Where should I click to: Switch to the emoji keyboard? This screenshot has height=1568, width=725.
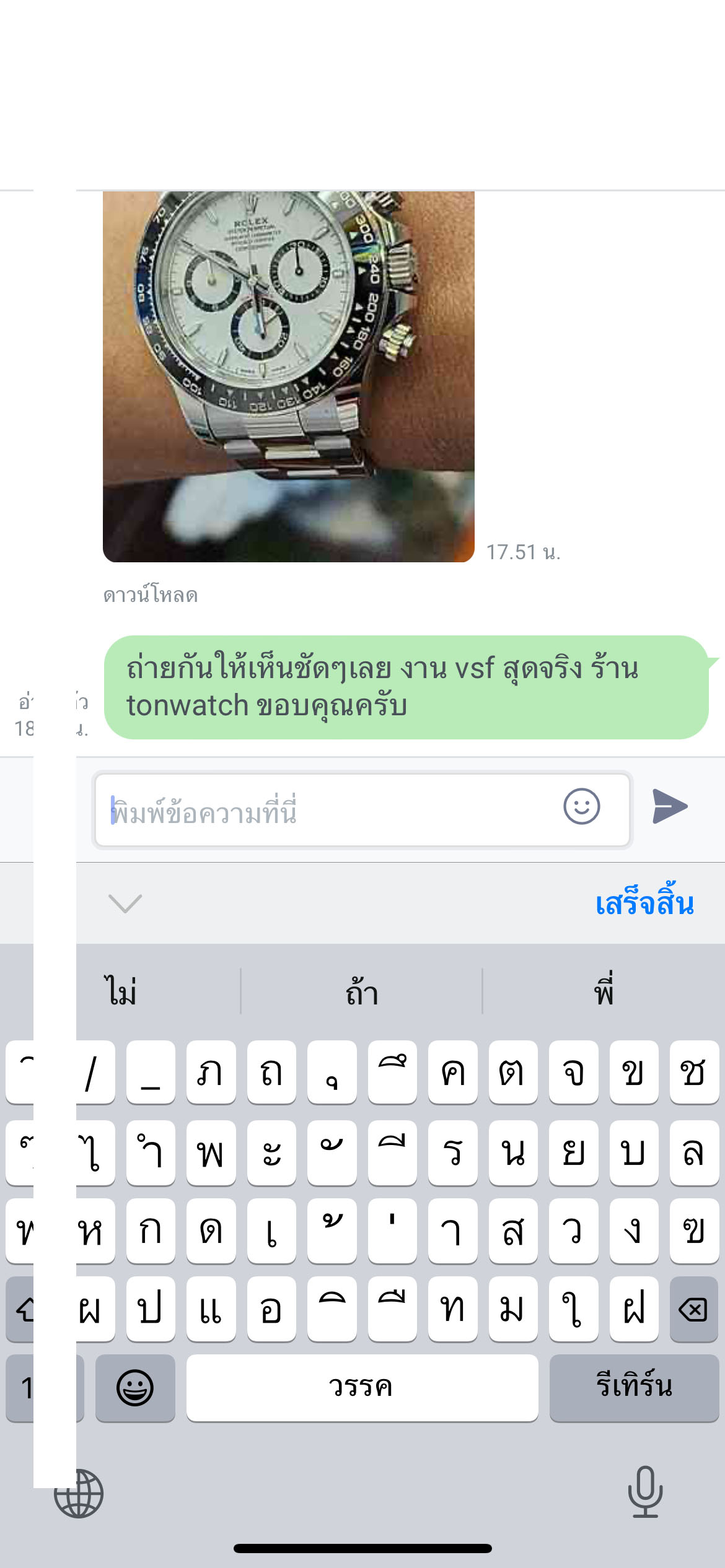click(x=135, y=1388)
